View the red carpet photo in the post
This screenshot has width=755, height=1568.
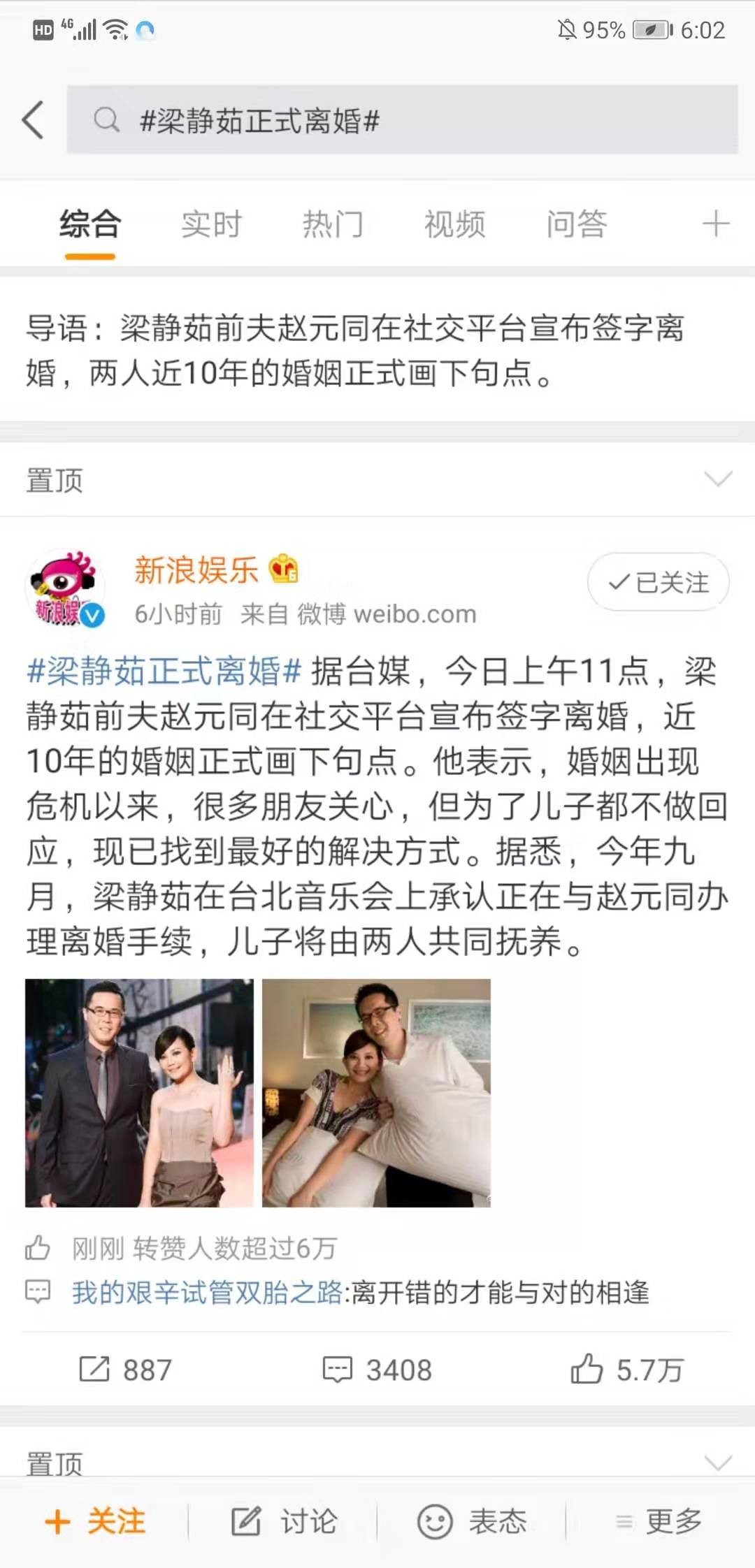139,1093
